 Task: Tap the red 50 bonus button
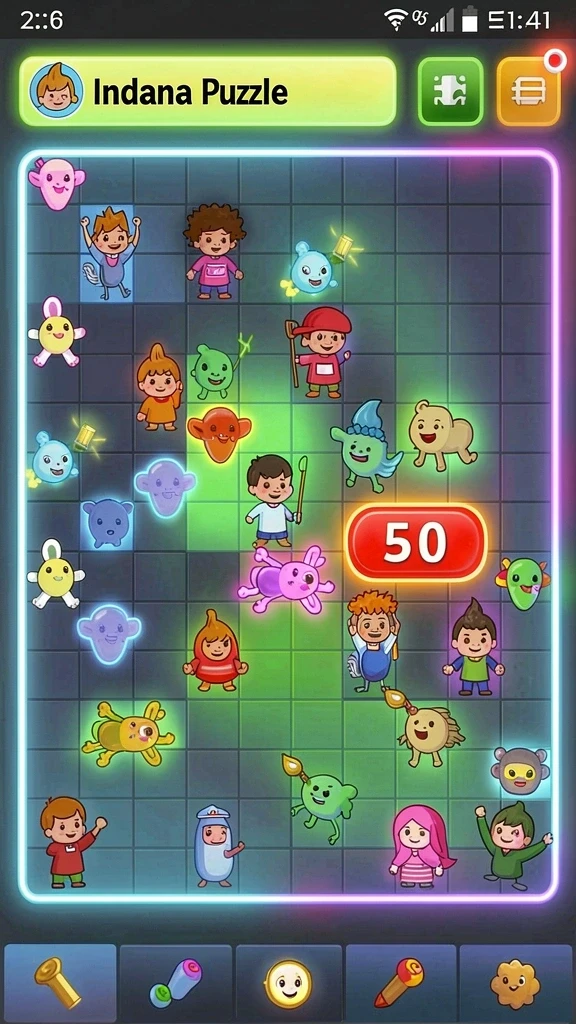(416, 543)
